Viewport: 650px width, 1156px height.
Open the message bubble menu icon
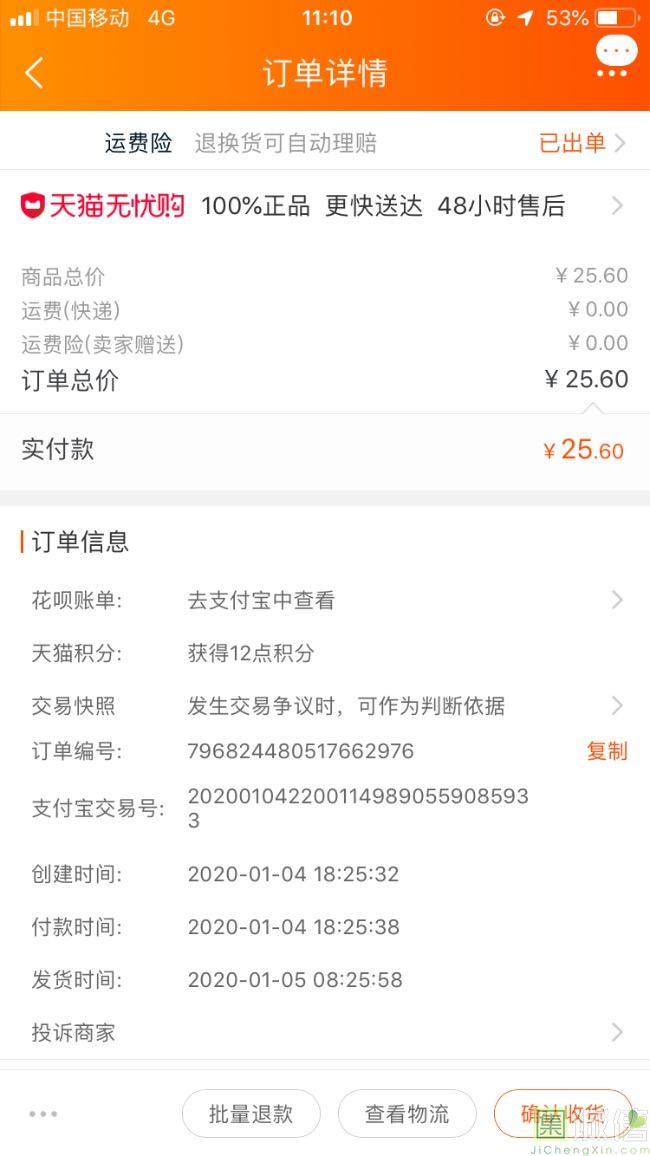coord(614,57)
